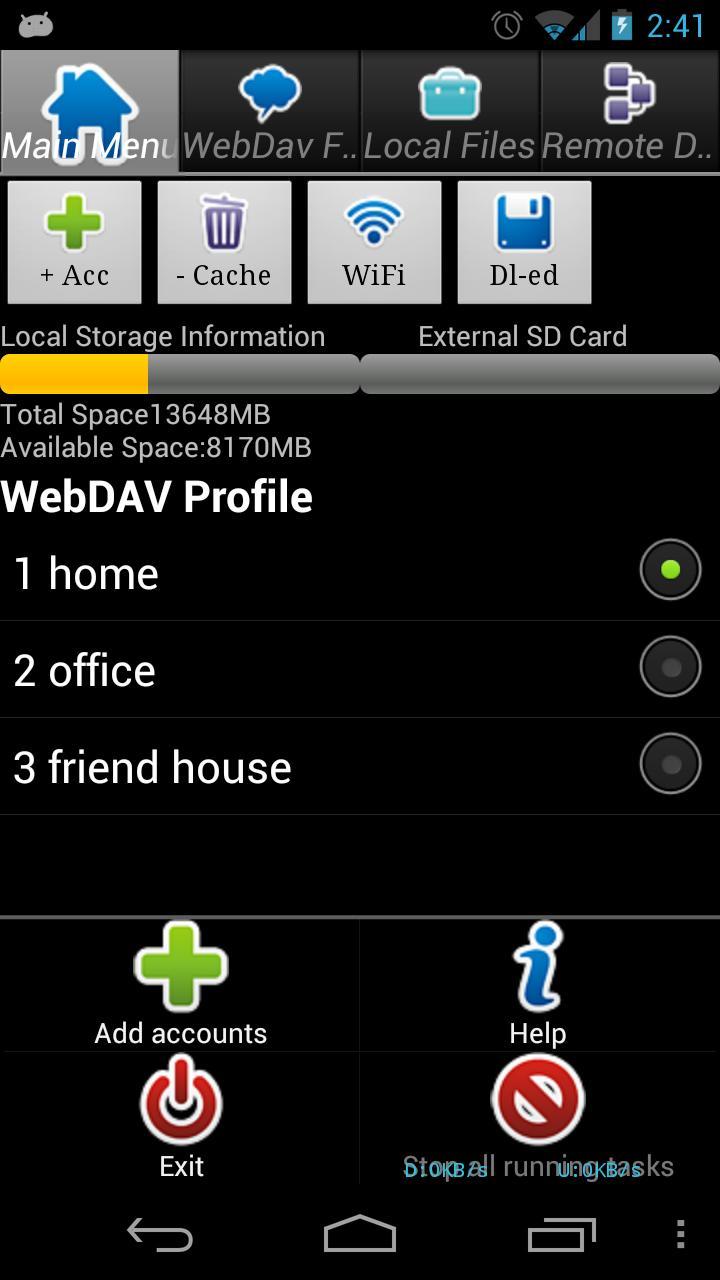
Task: Click the local storage progress bar
Action: click(x=180, y=373)
